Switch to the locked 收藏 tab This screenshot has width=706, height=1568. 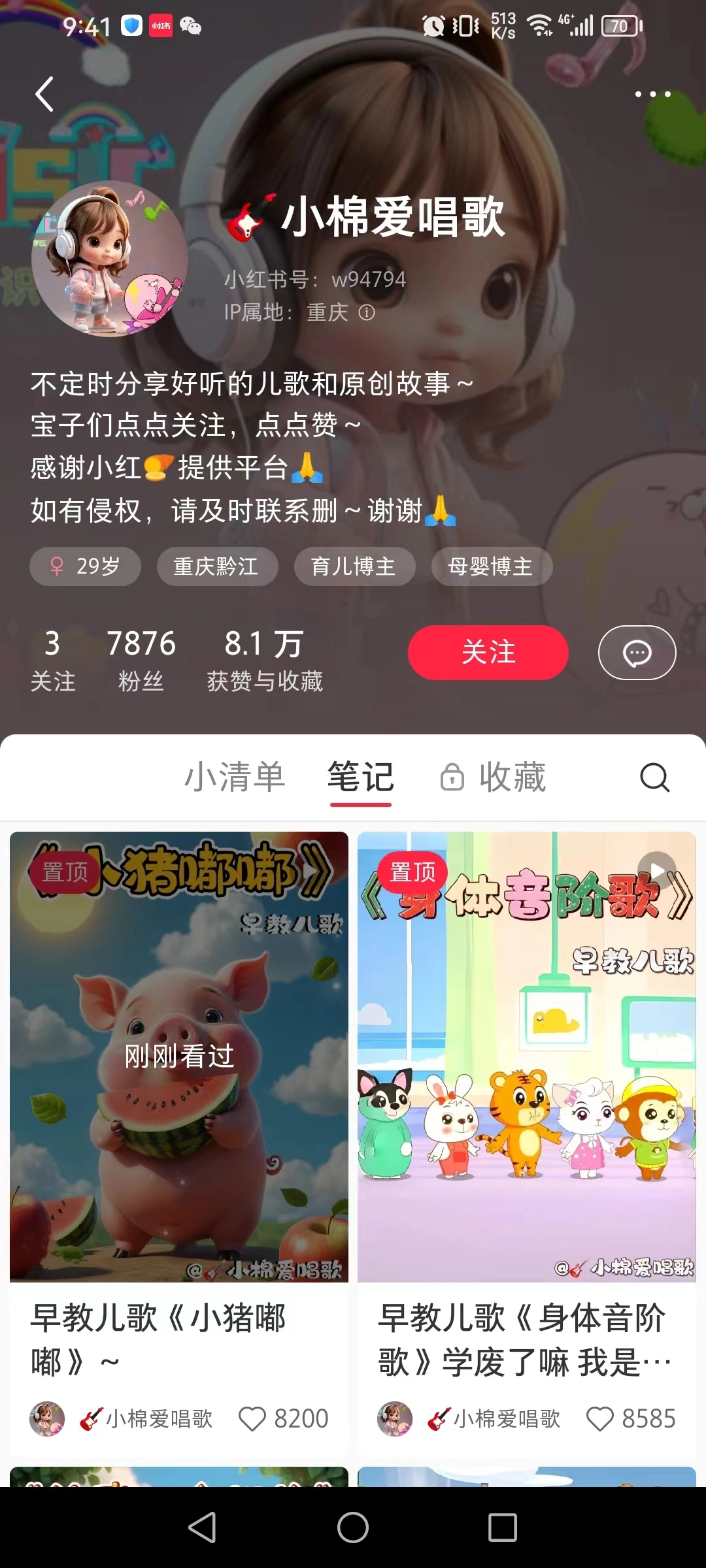(x=494, y=777)
